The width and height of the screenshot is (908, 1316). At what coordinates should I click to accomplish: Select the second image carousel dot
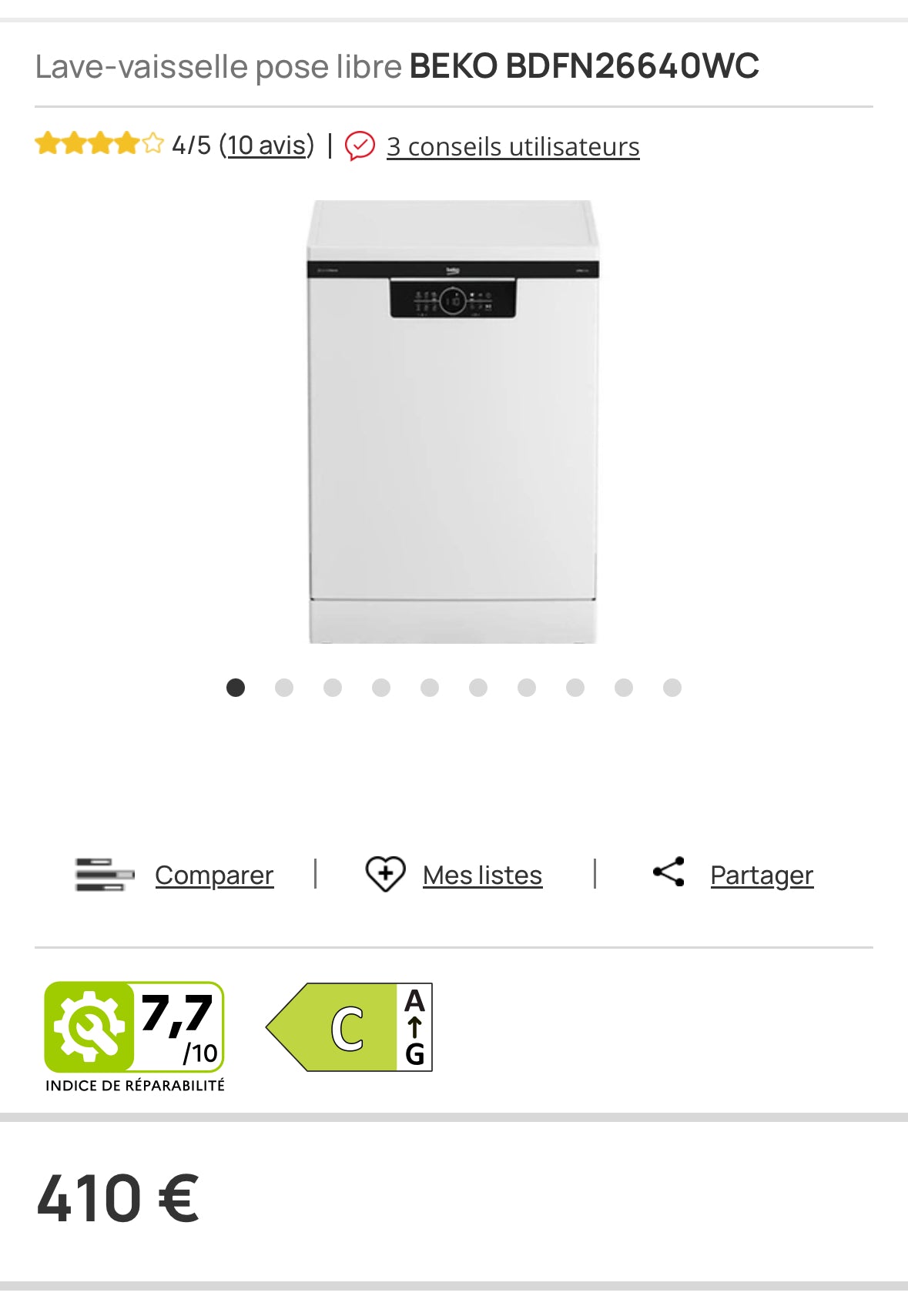tap(284, 688)
